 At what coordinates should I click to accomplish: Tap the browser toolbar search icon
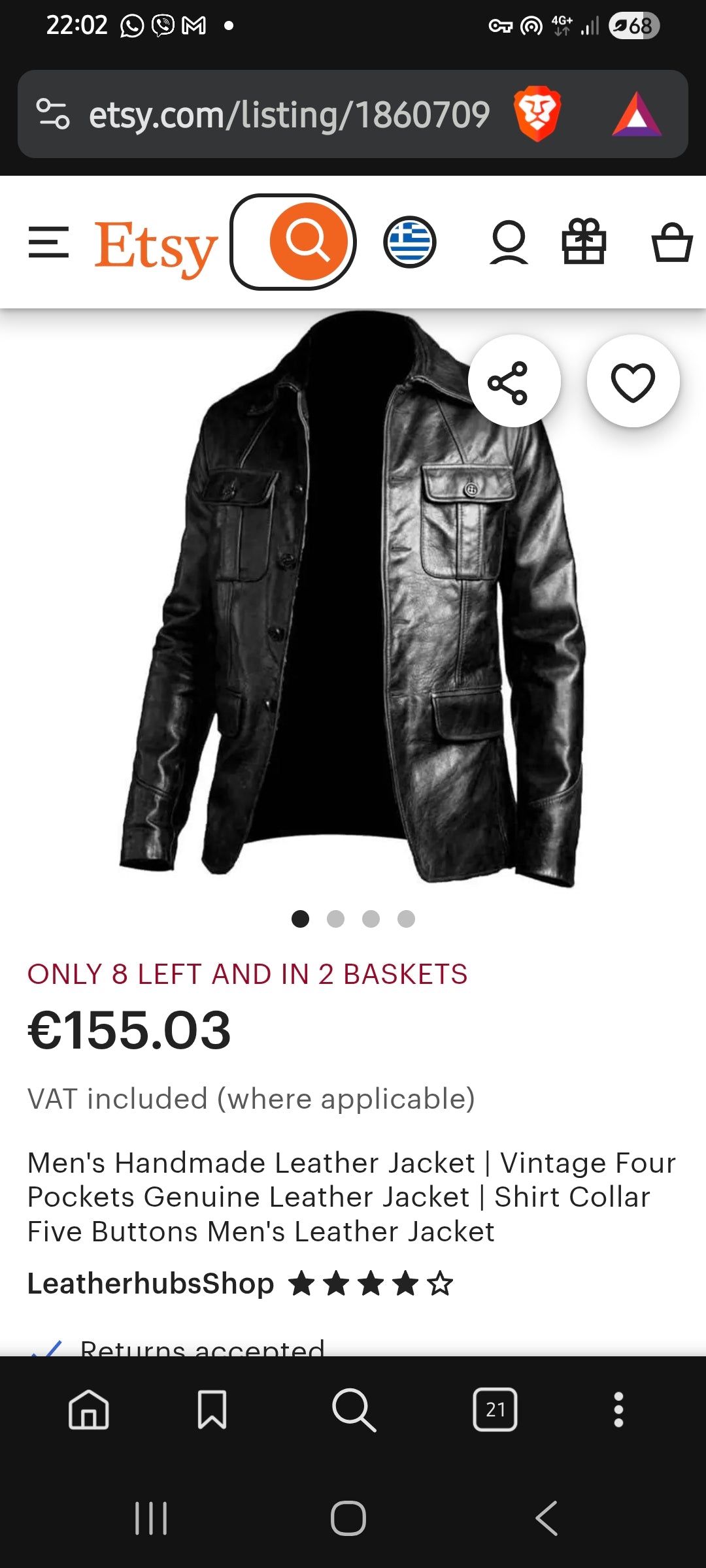pyautogui.click(x=354, y=1410)
